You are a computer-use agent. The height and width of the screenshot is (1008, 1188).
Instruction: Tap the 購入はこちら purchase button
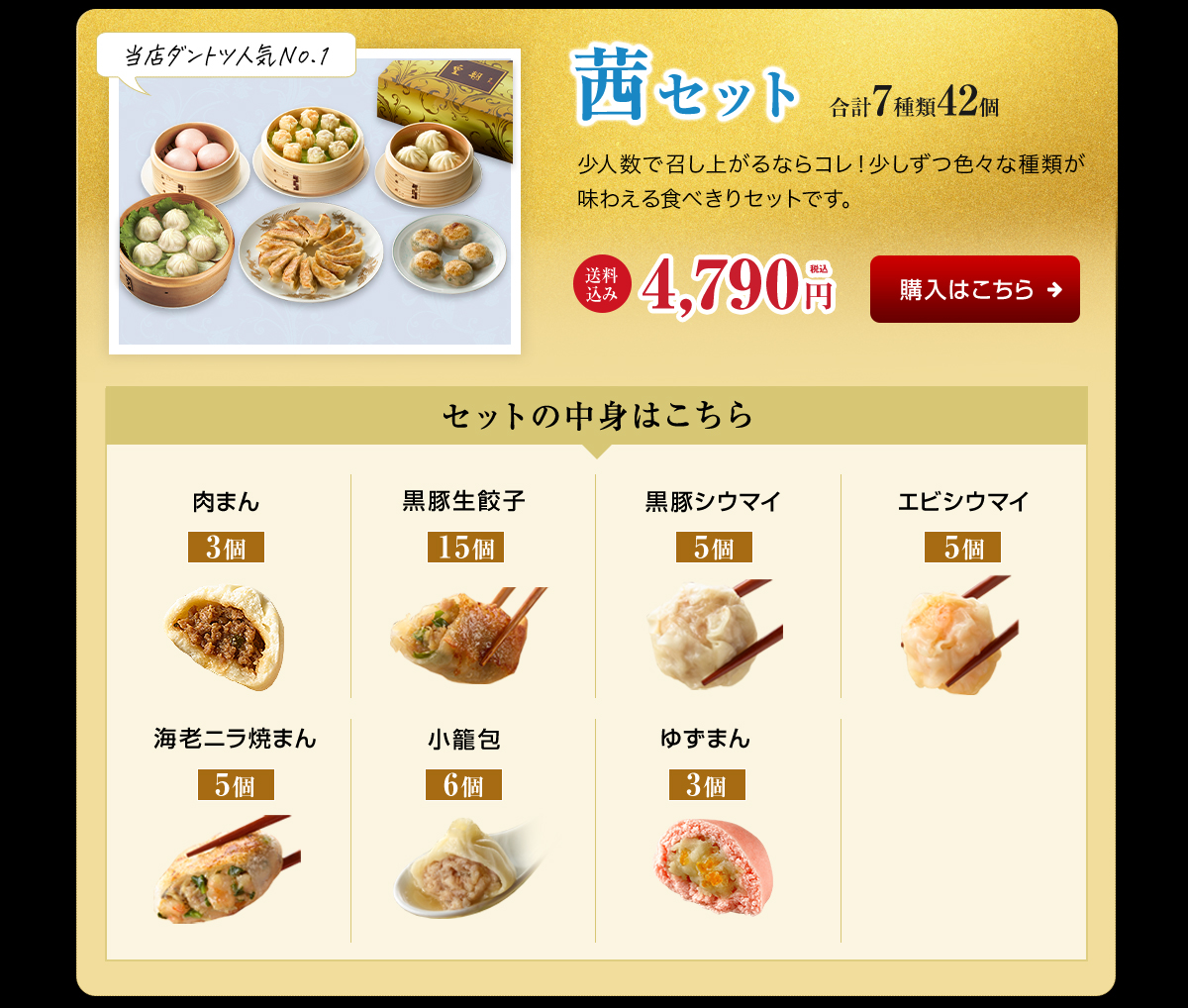coord(975,289)
